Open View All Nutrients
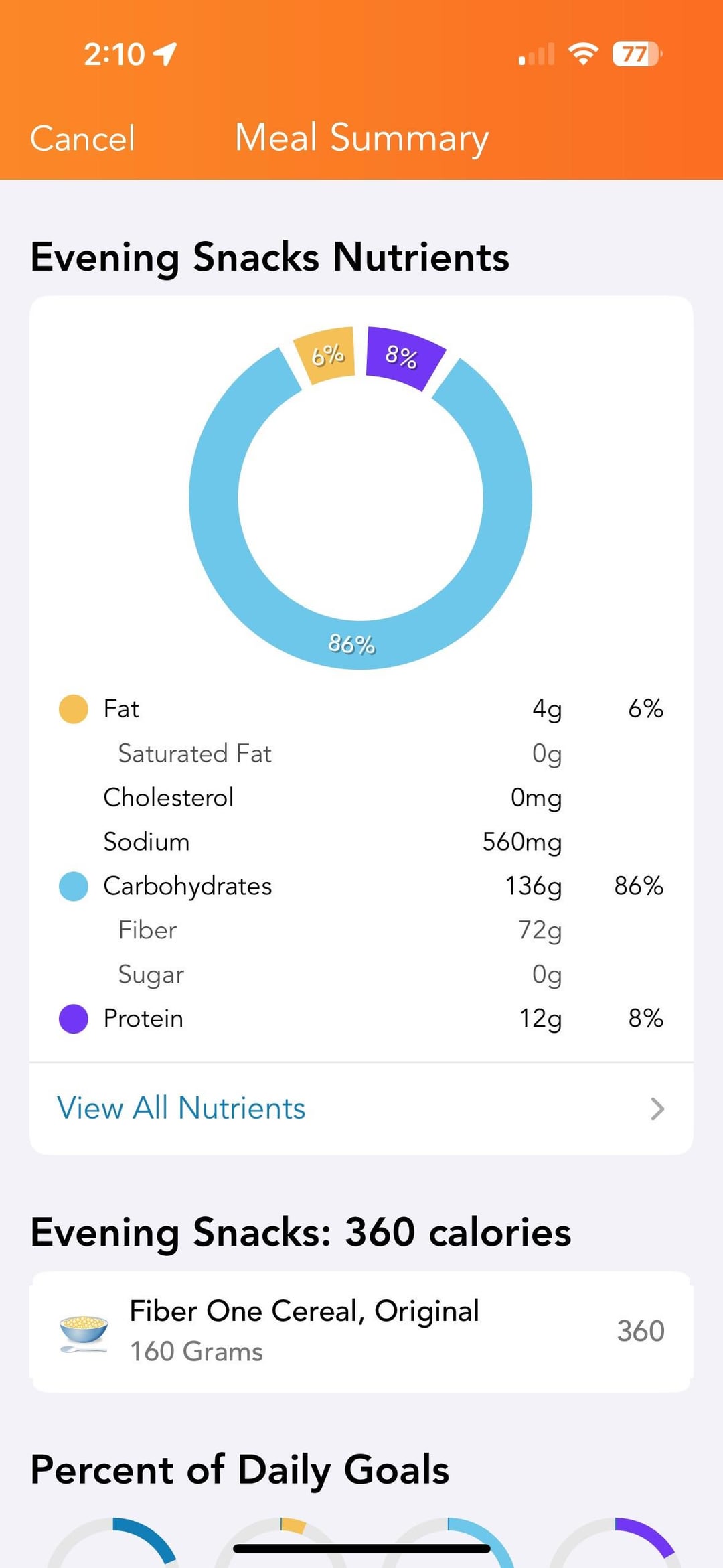The image size is (723, 1568). coord(361,1109)
